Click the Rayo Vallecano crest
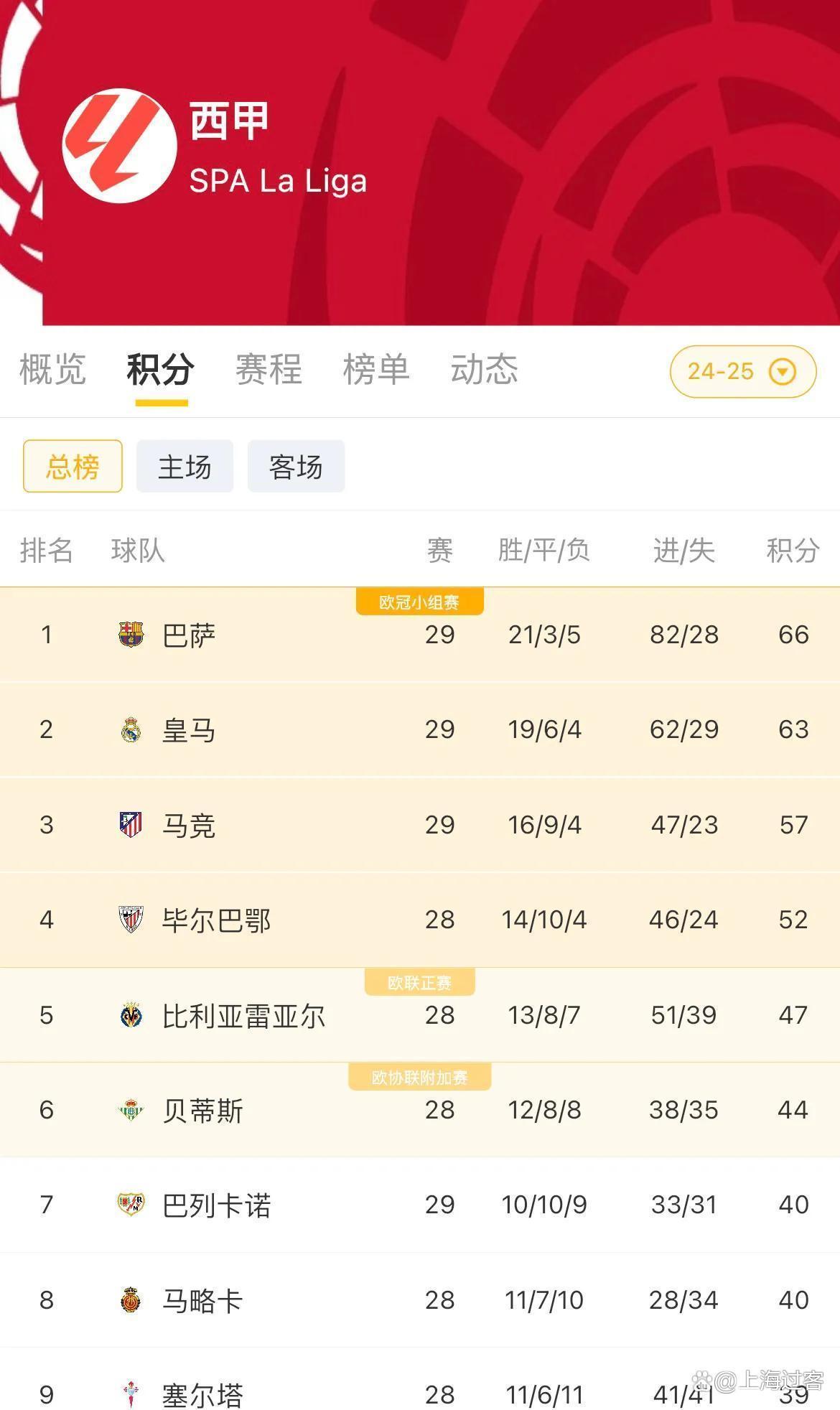Image resolution: width=840 pixels, height=1410 pixels. [129, 1205]
